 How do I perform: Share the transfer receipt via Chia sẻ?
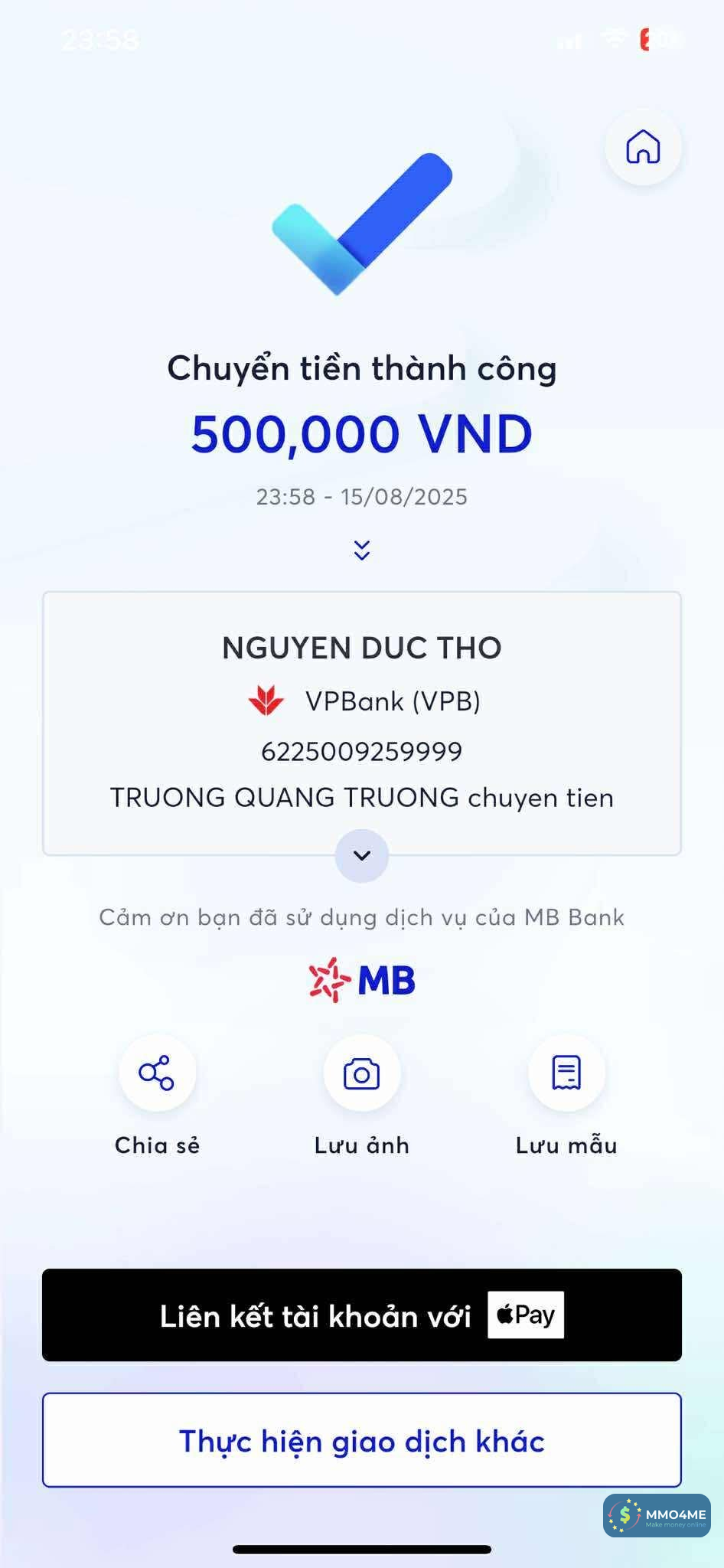[157, 1073]
